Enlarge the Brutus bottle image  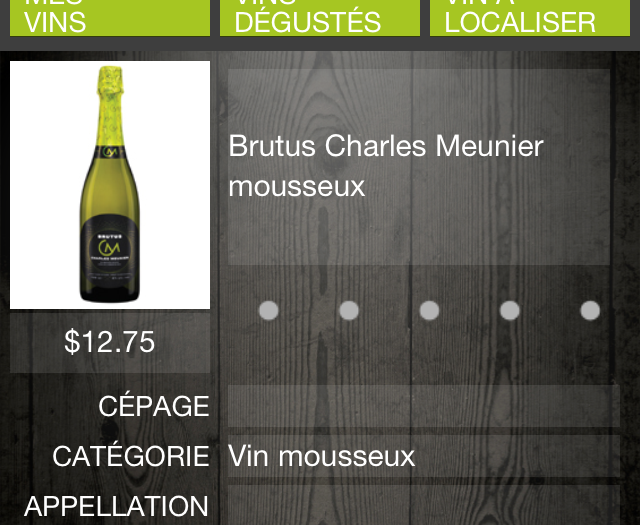(110, 185)
